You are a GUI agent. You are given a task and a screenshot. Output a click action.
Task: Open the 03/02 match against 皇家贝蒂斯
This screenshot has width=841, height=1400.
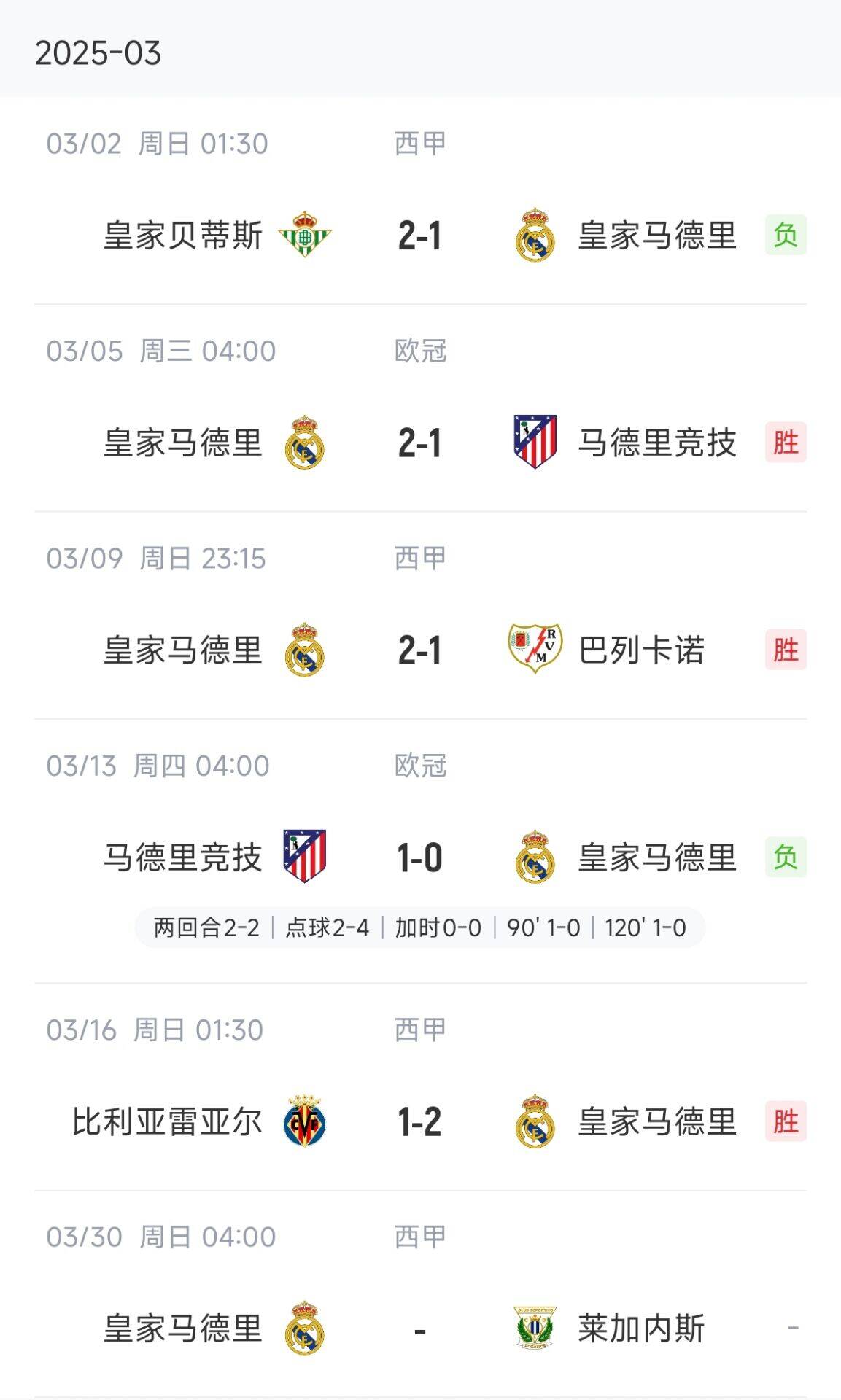(420, 236)
